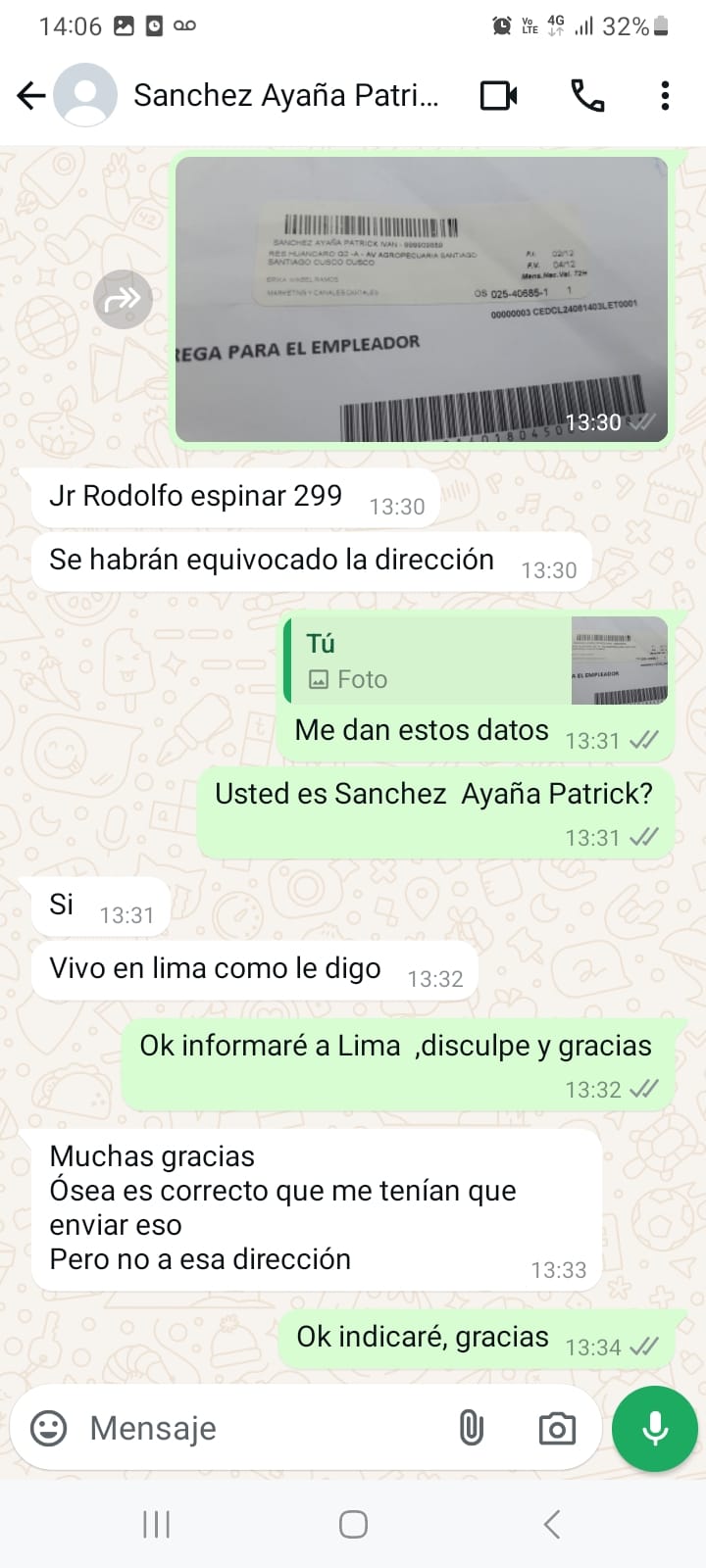Open the emoji picker
The height and width of the screenshot is (1568, 706).
(49, 1428)
